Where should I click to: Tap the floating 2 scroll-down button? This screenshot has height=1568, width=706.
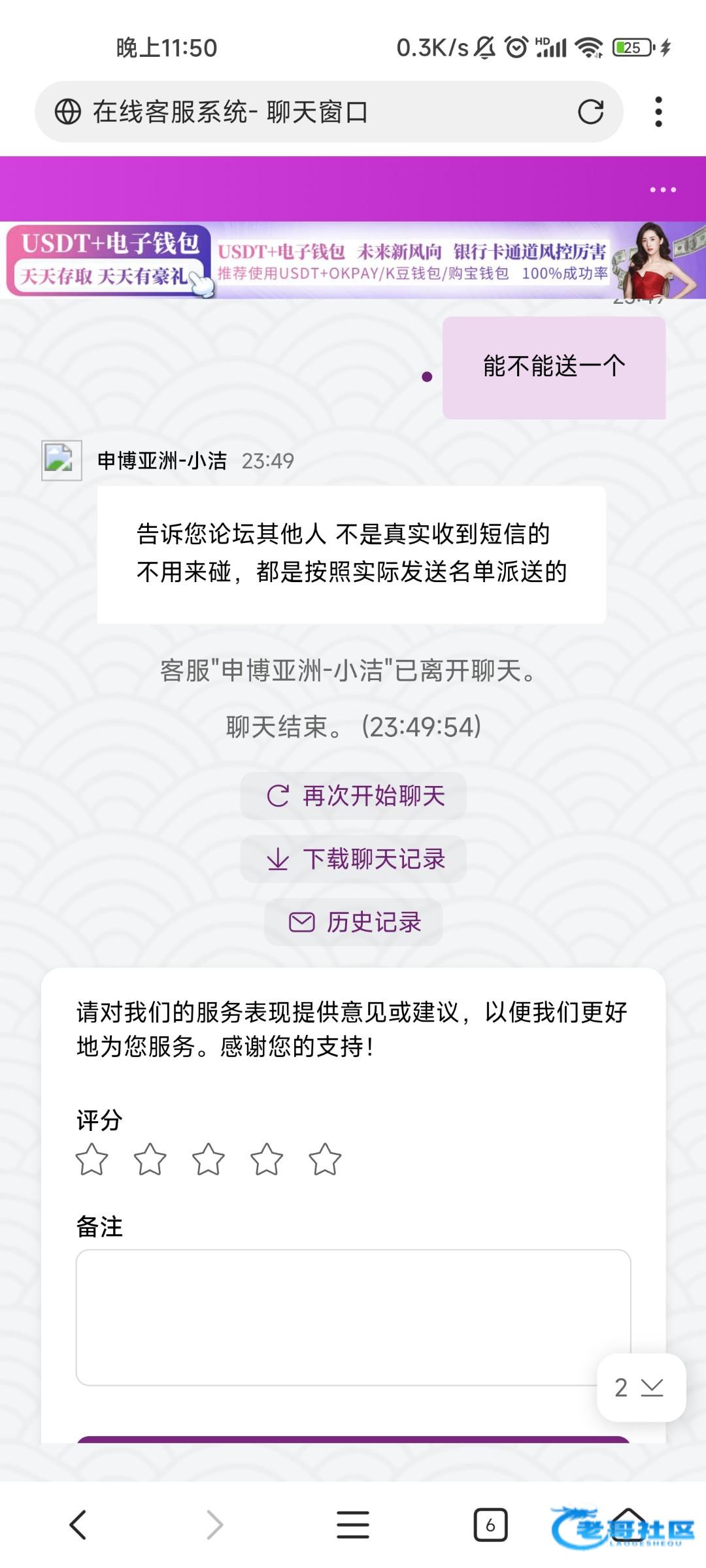641,1388
